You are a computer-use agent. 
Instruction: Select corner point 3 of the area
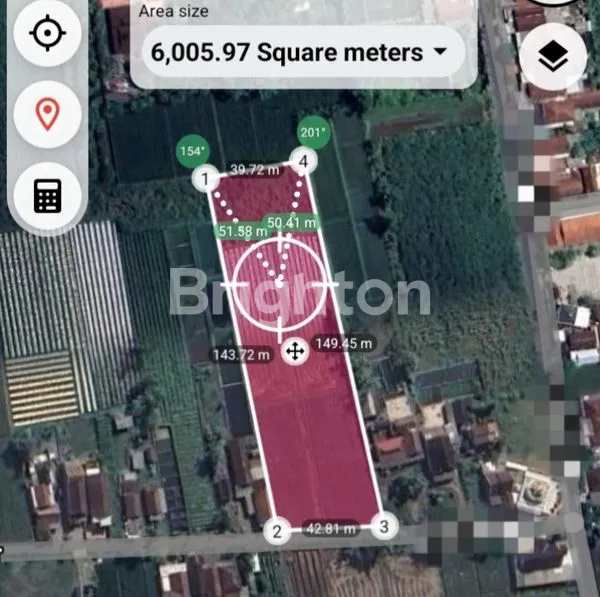(x=382, y=526)
